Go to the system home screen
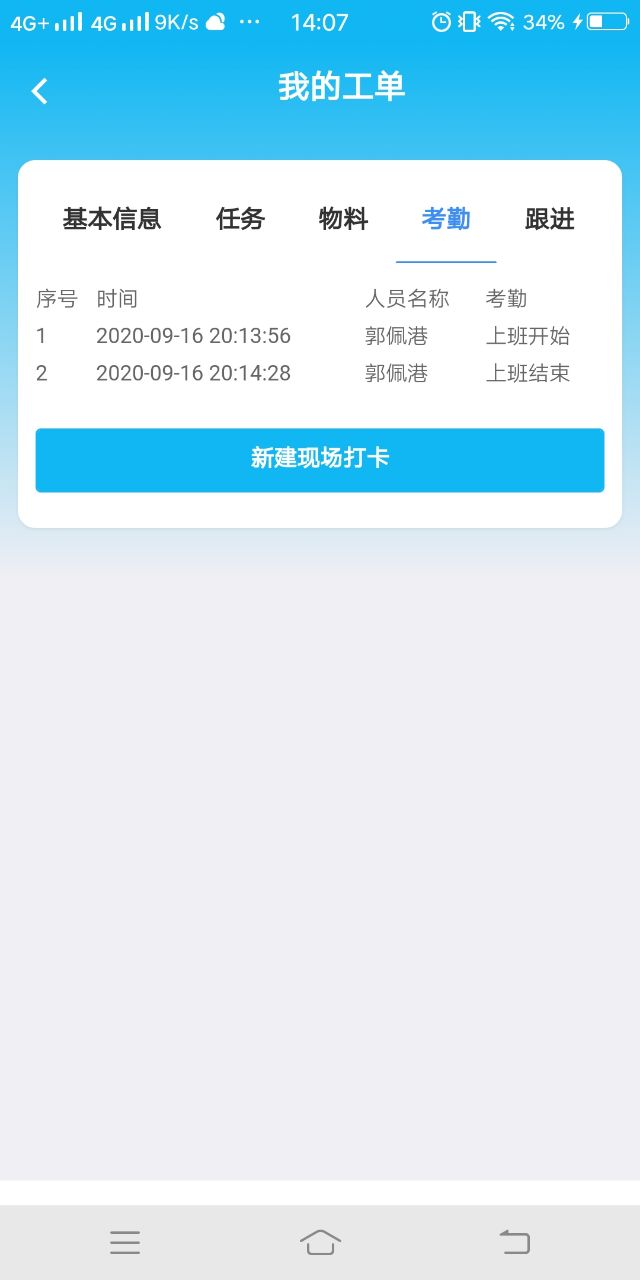The width and height of the screenshot is (640, 1280). click(x=320, y=1242)
